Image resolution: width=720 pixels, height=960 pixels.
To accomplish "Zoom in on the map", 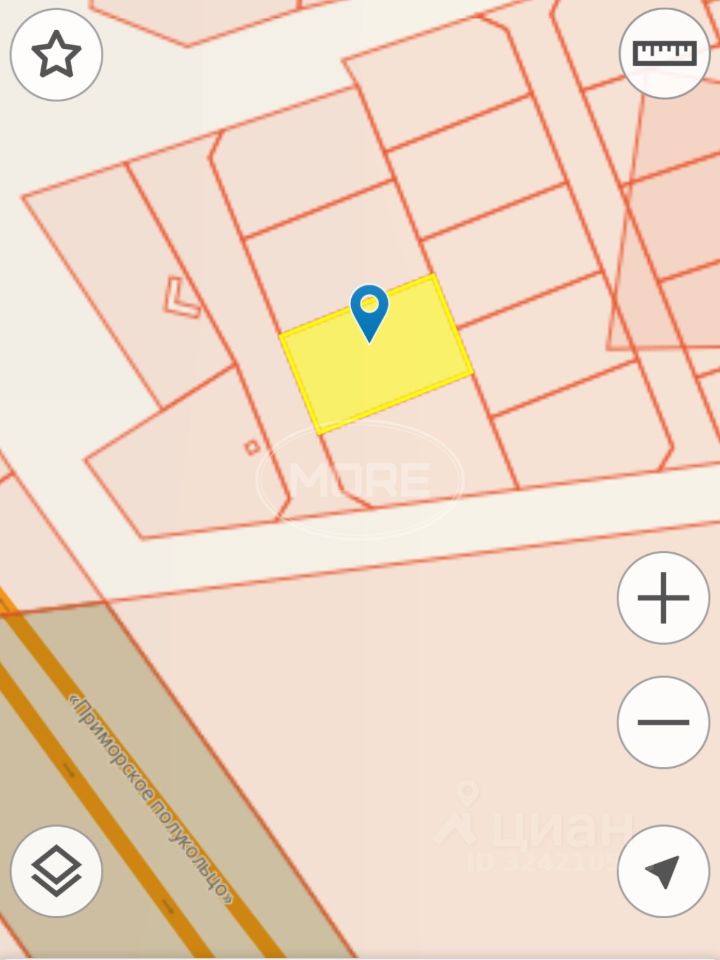I will coord(663,598).
